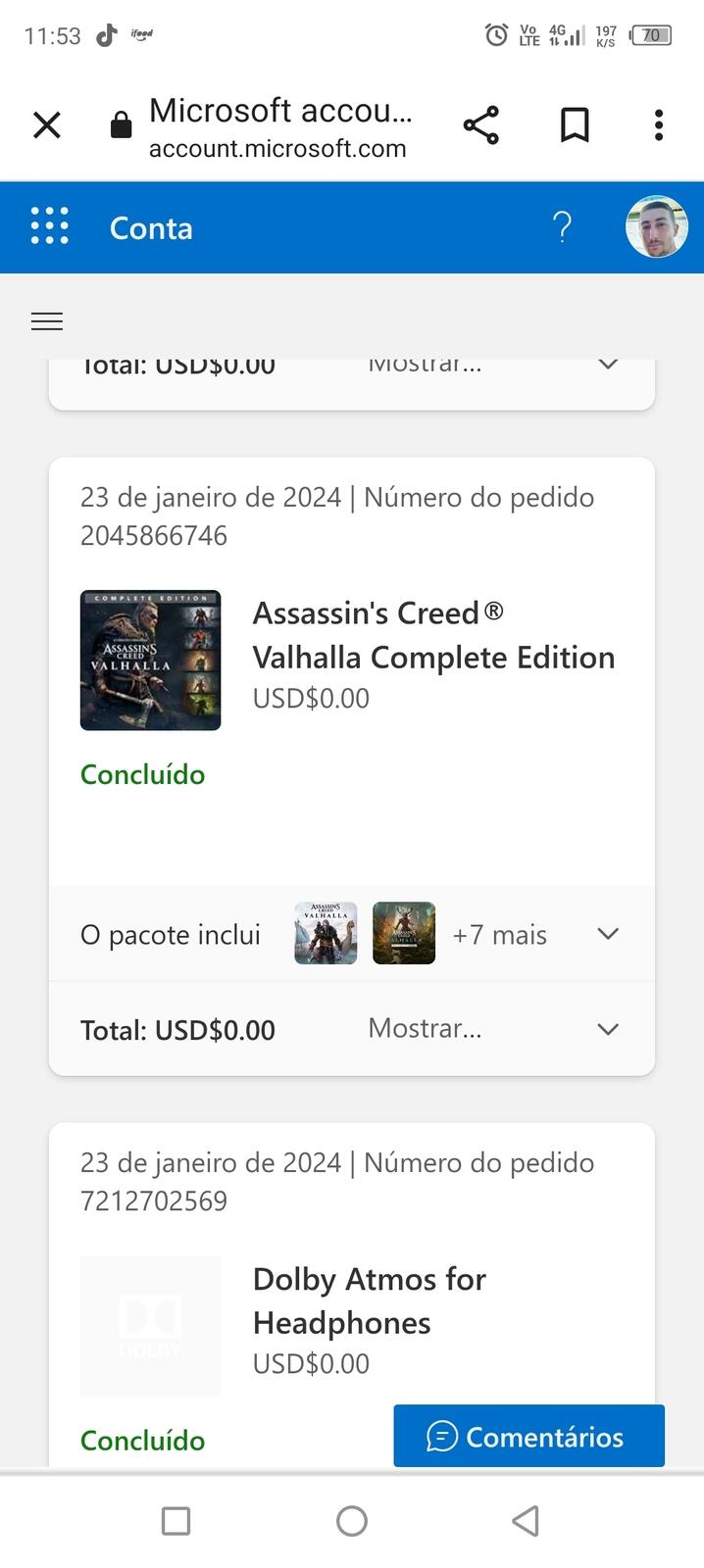Open Assassin's Creed Valhalla Complete Edition product
Image resolution: width=704 pixels, height=1568 pixels.
tap(433, 635)
